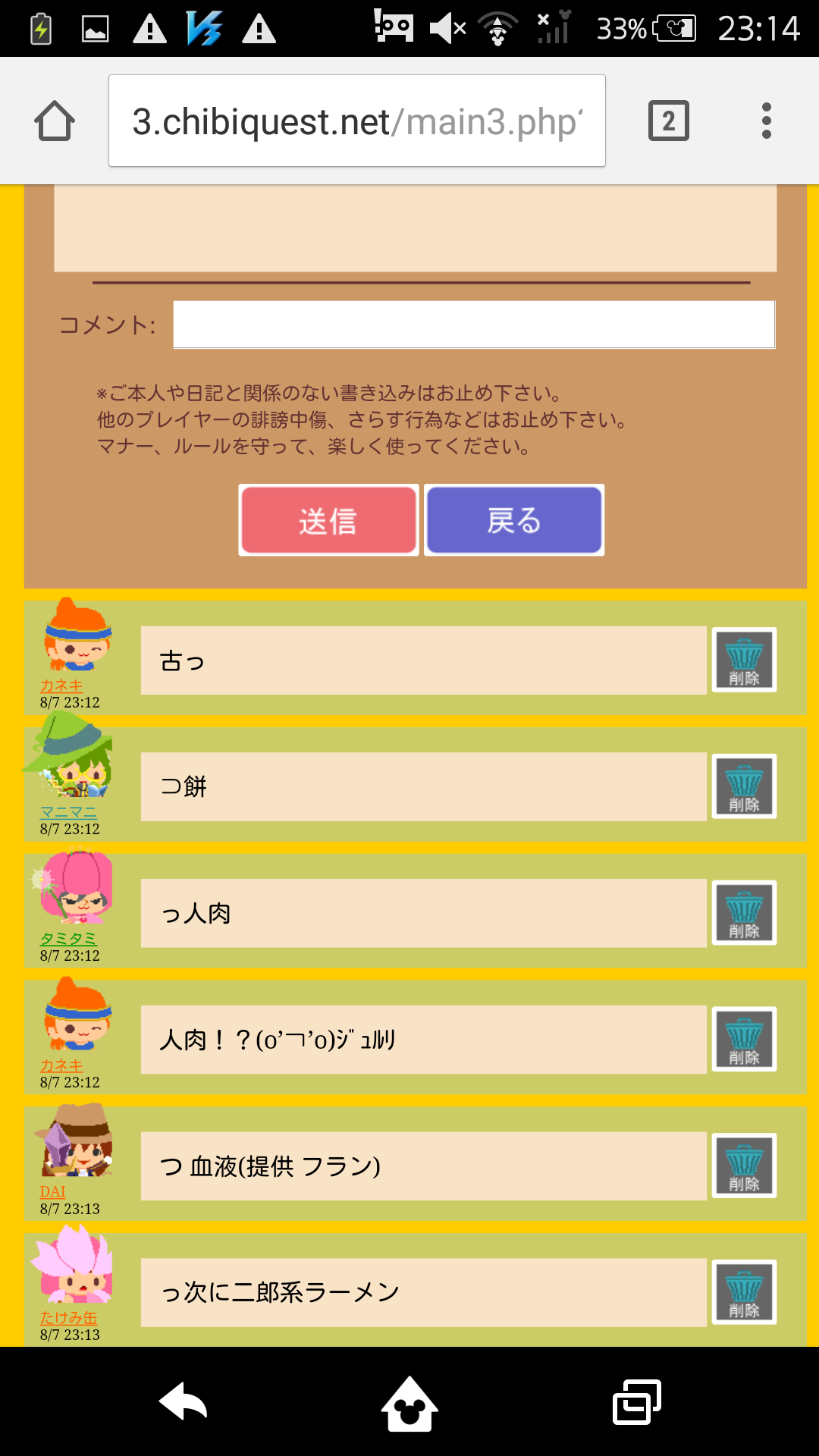The width and height of the screenshot is (819, 1456).
Task: Delete the 血液(提供 フラン) comment
Action: (743, 1166)
